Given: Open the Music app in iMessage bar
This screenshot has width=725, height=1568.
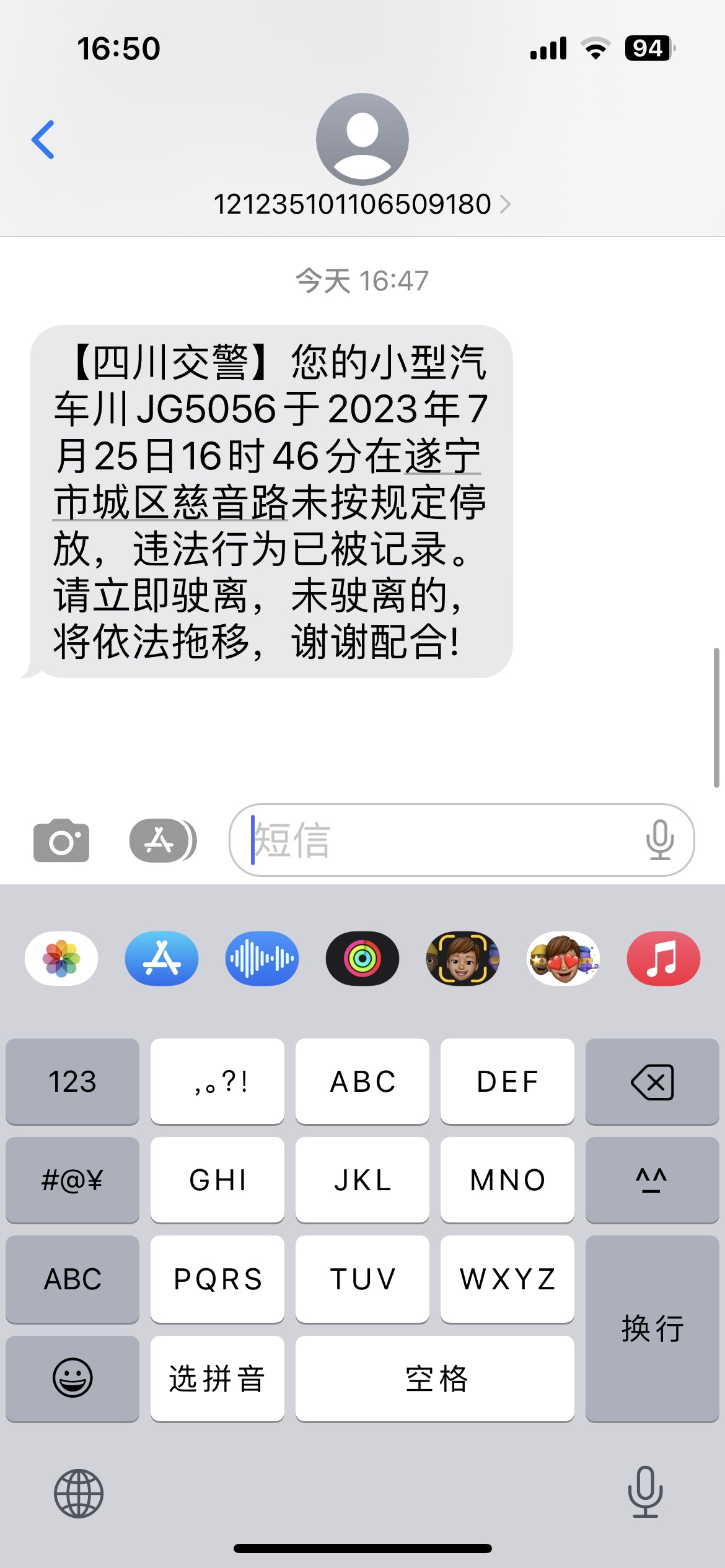Looking at the screenshot, I should coord(663,959).
